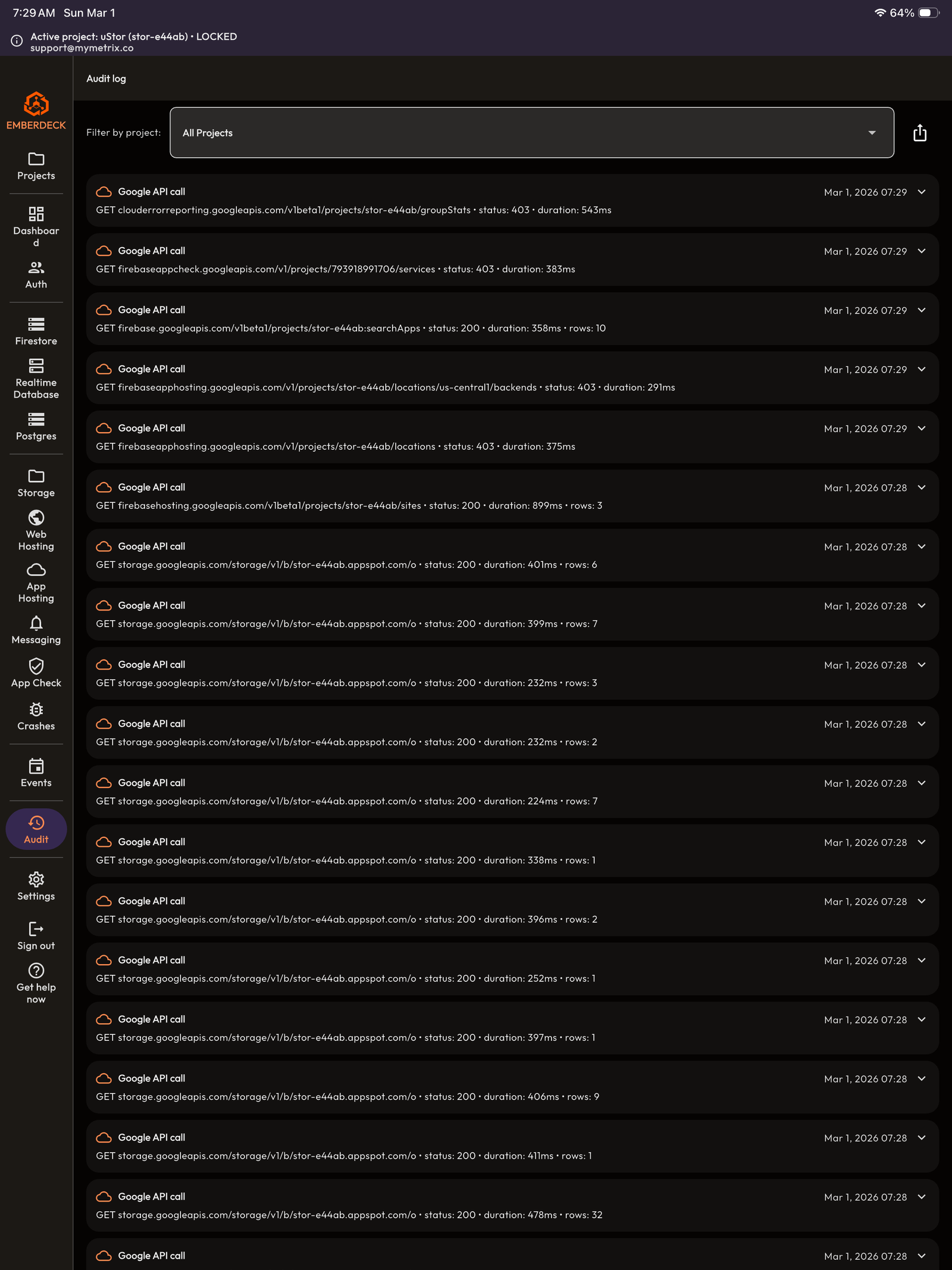Open the Storage section

pyautogui.click(x=36, y=482)
